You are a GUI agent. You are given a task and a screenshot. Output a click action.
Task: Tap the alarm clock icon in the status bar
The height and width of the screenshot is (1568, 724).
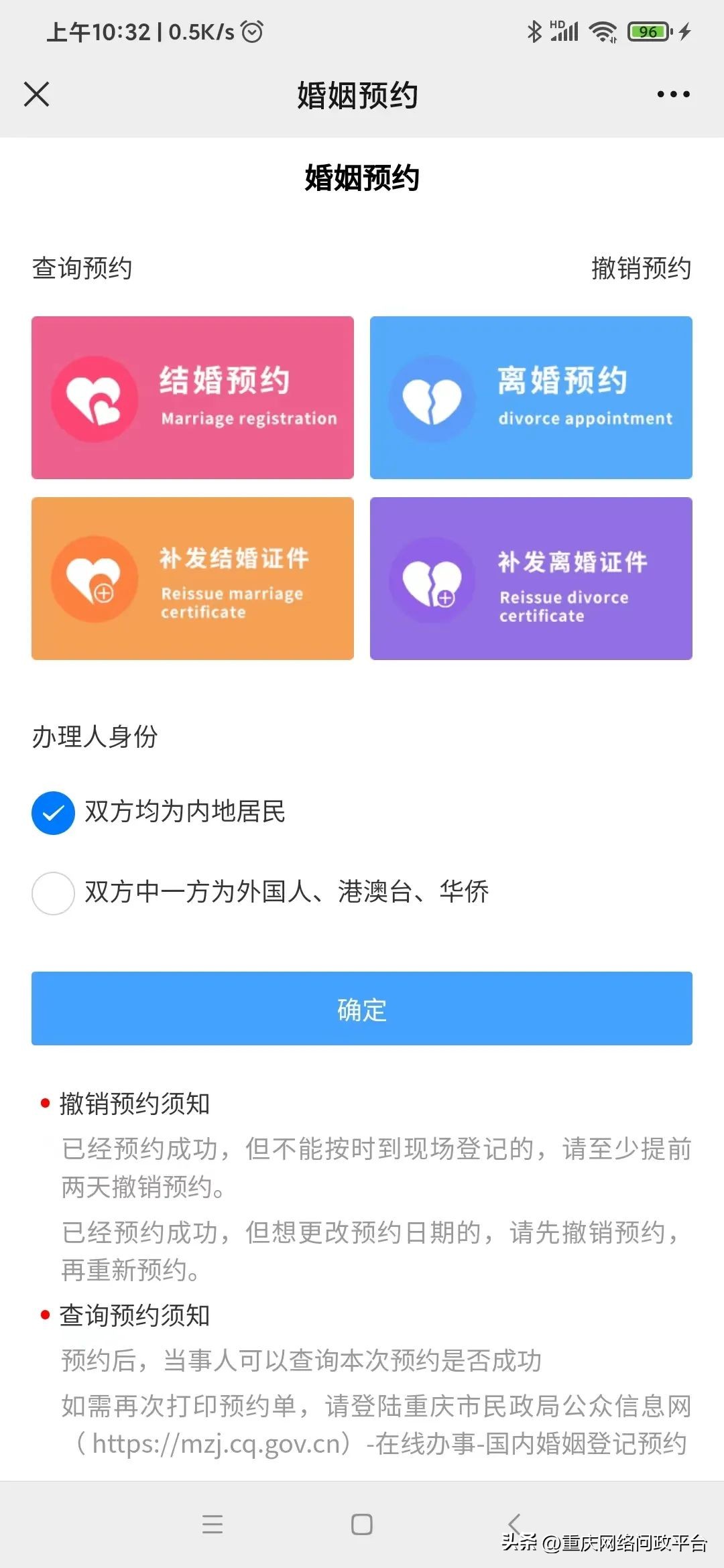tap(251, 30)
